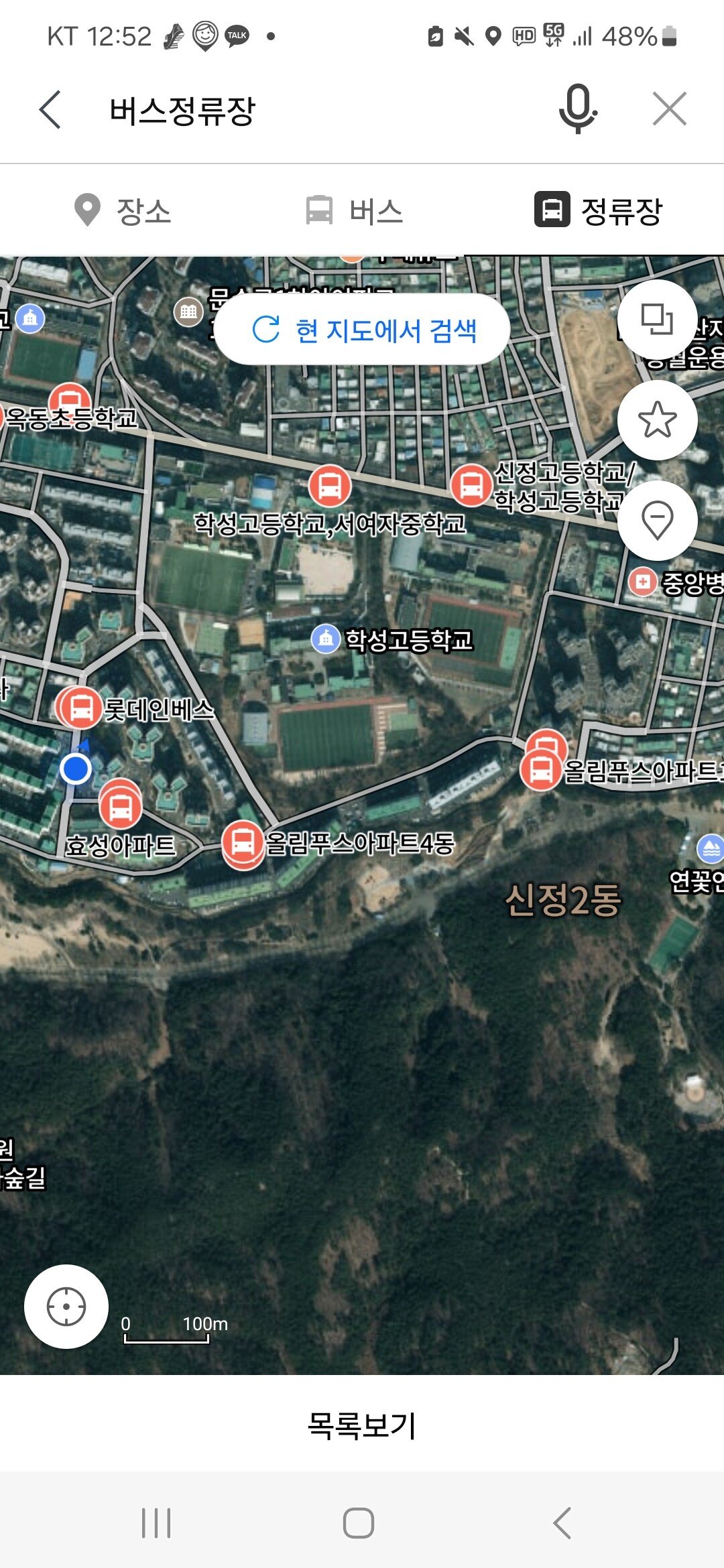The image size is (724, 1568).
Task: Select the 롯데인벤스 bus stop marker
Action: pos(81,708)
